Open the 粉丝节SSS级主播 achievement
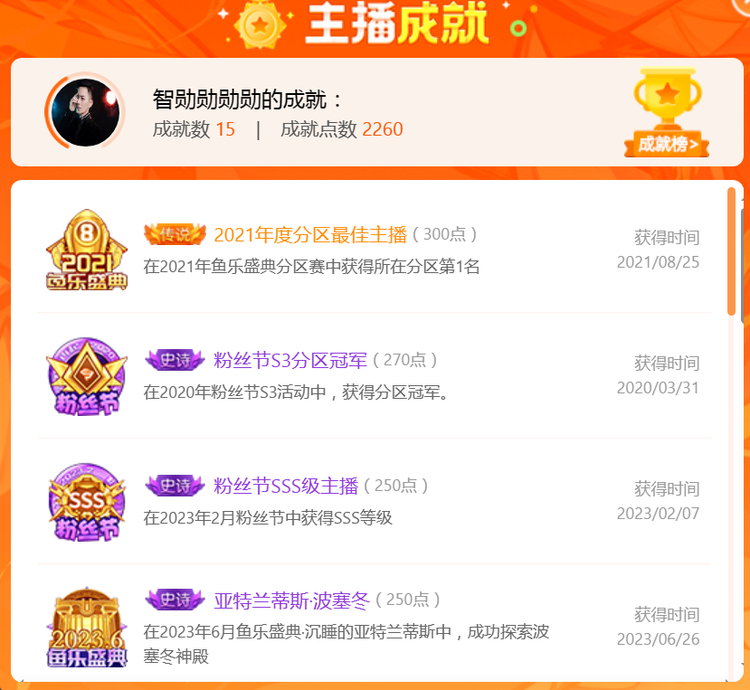This screenshot has height=690, width=750. point(285,486)
